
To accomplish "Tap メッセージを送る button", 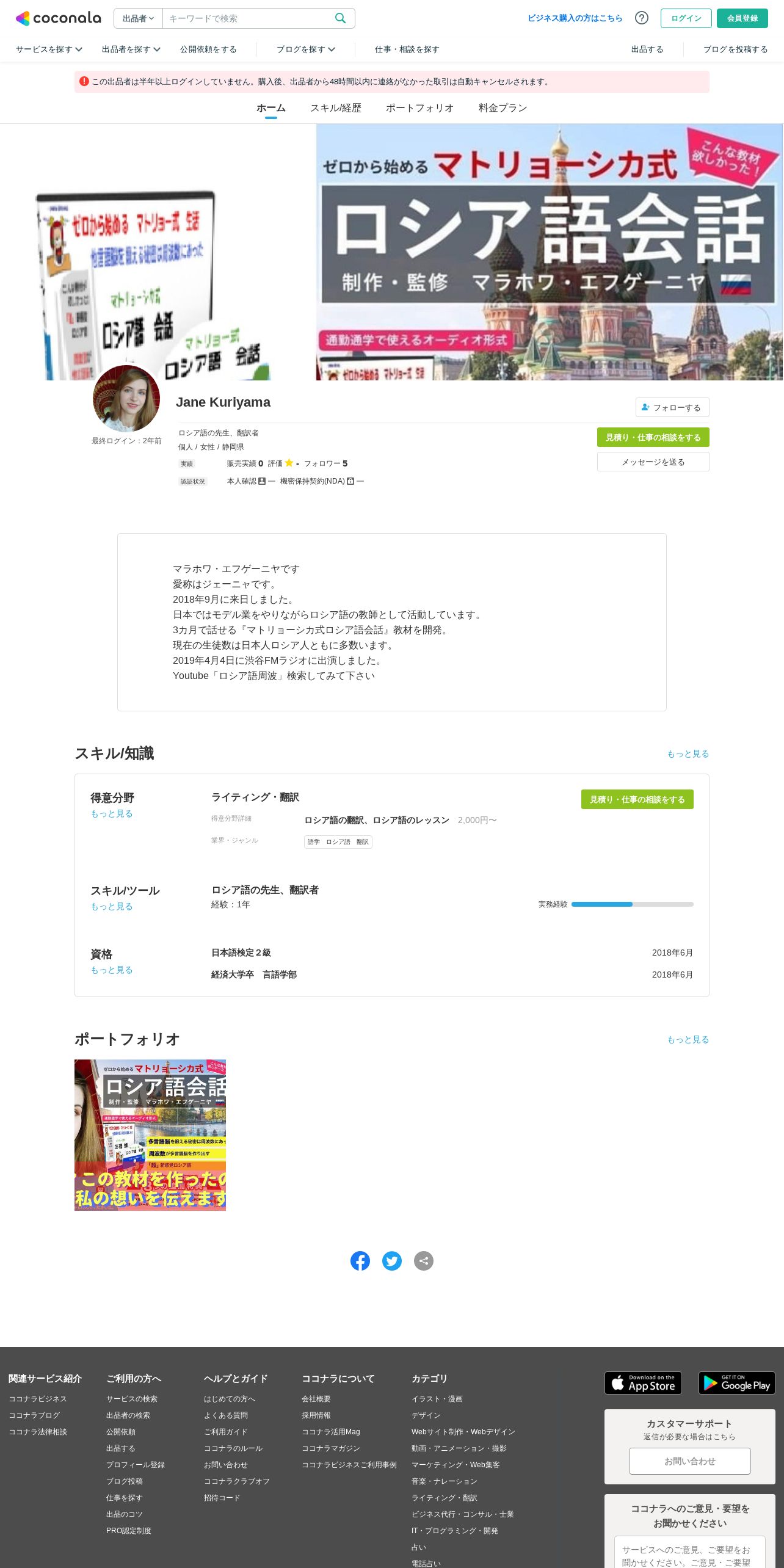I will [x=653, y=462].
